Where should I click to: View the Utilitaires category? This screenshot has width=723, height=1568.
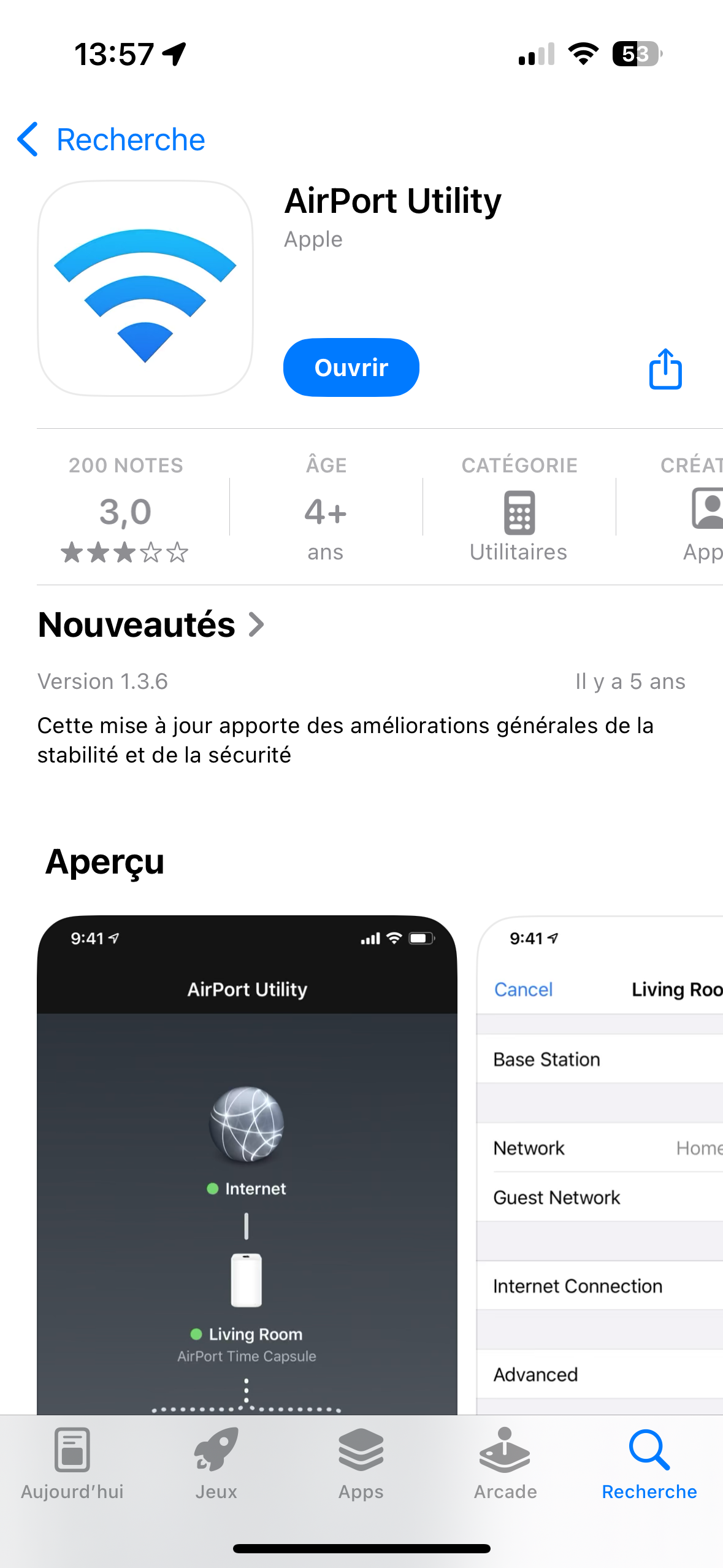[x=519, y=509]
